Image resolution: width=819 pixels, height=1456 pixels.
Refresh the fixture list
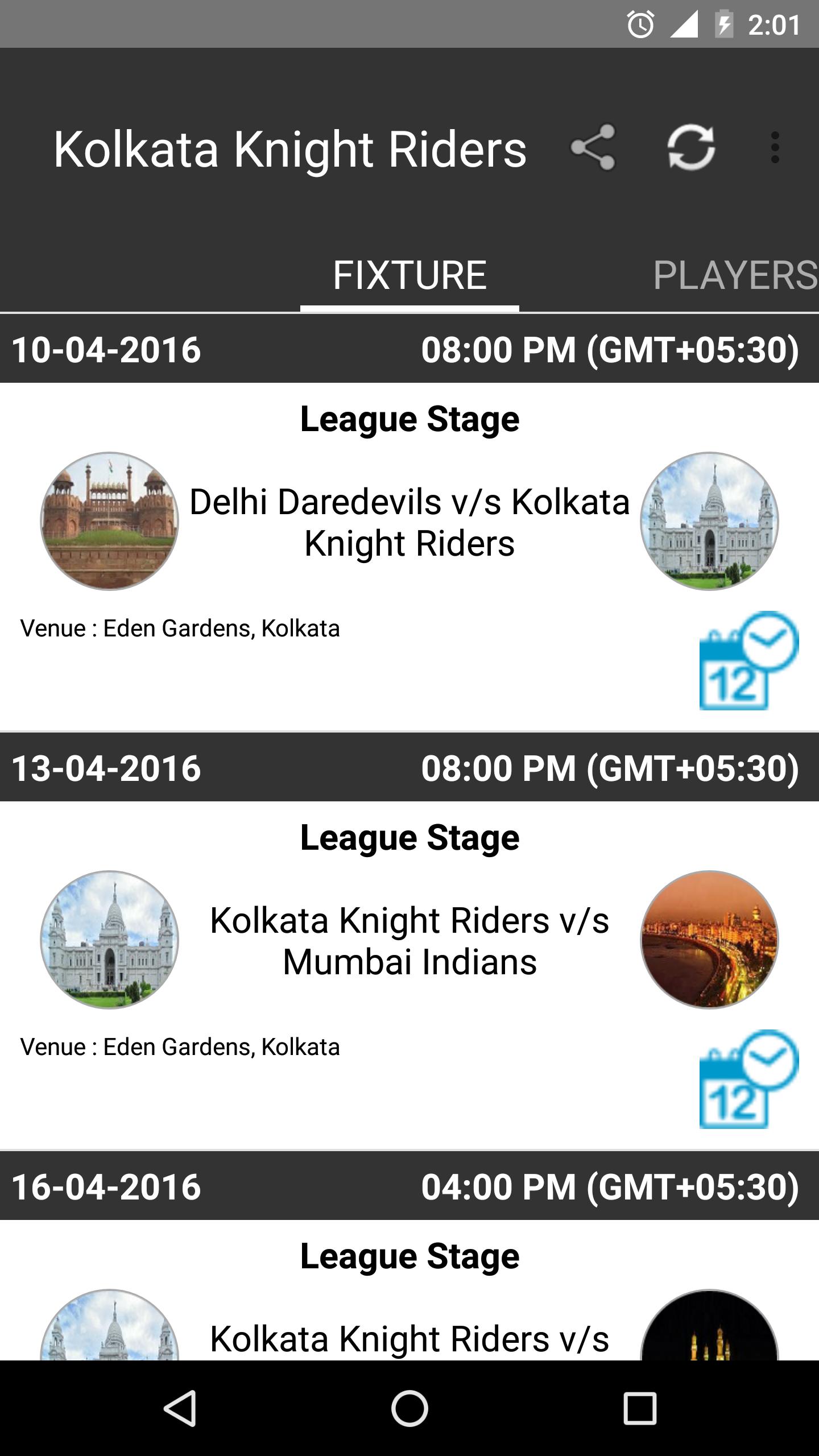tap(693, 148)
